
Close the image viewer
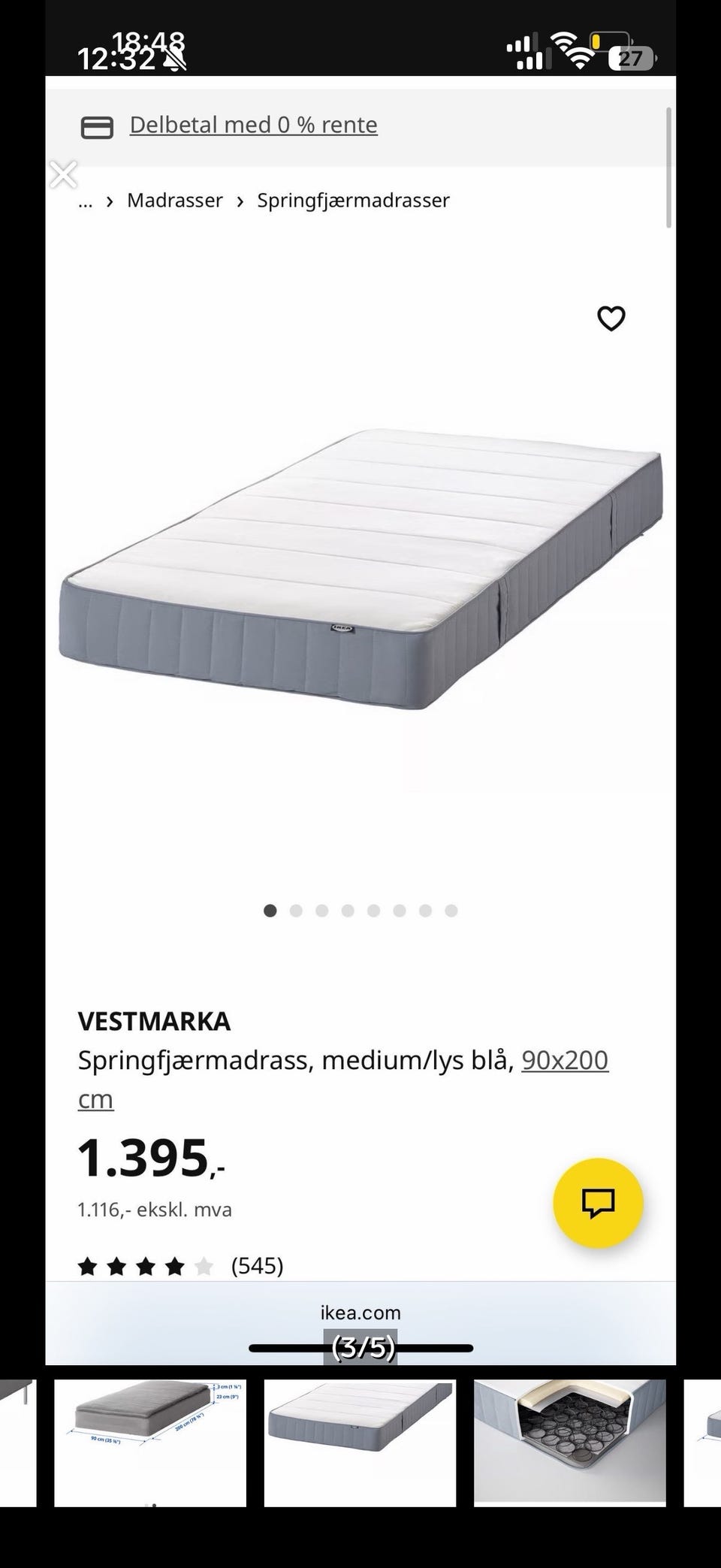[x=63, y=174]
